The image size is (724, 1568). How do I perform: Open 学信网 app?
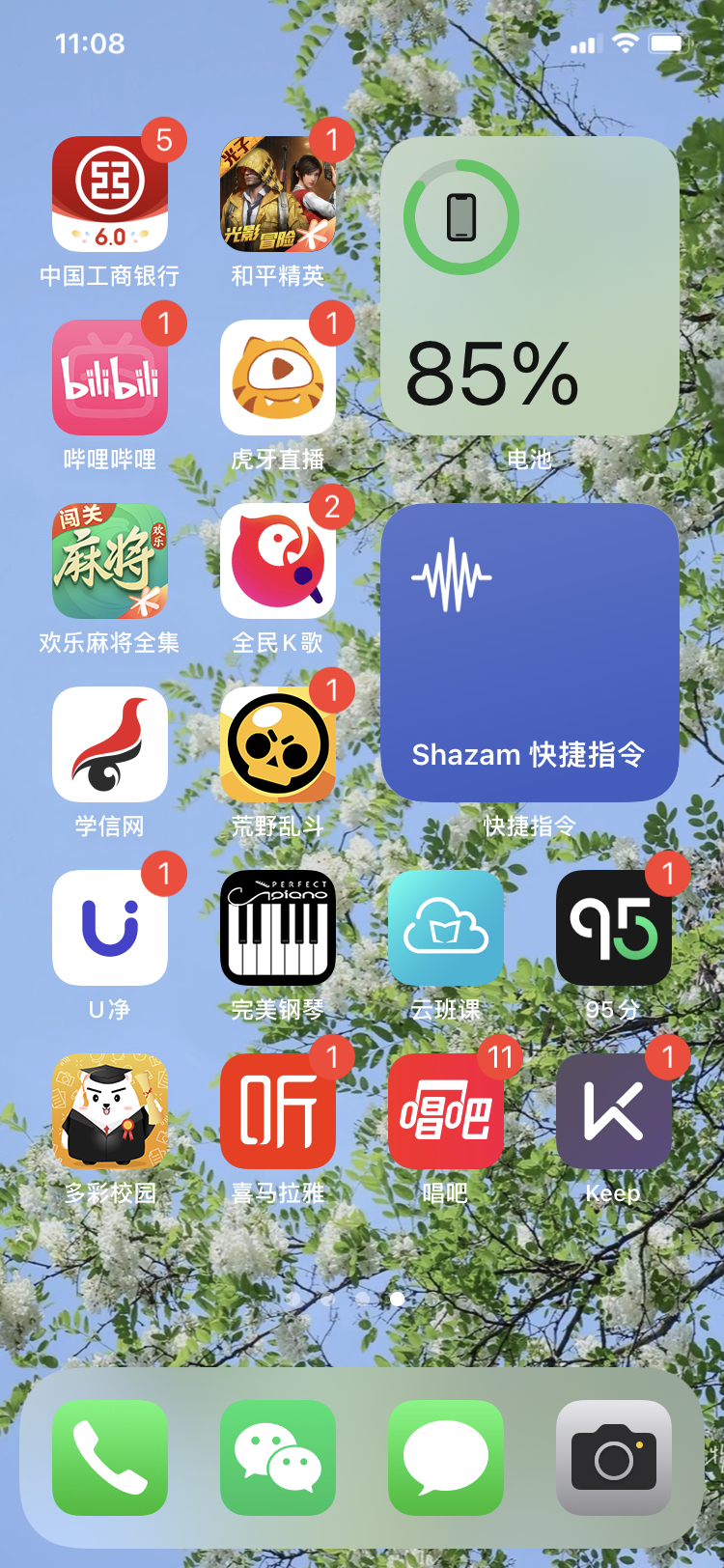pos(110,744)
